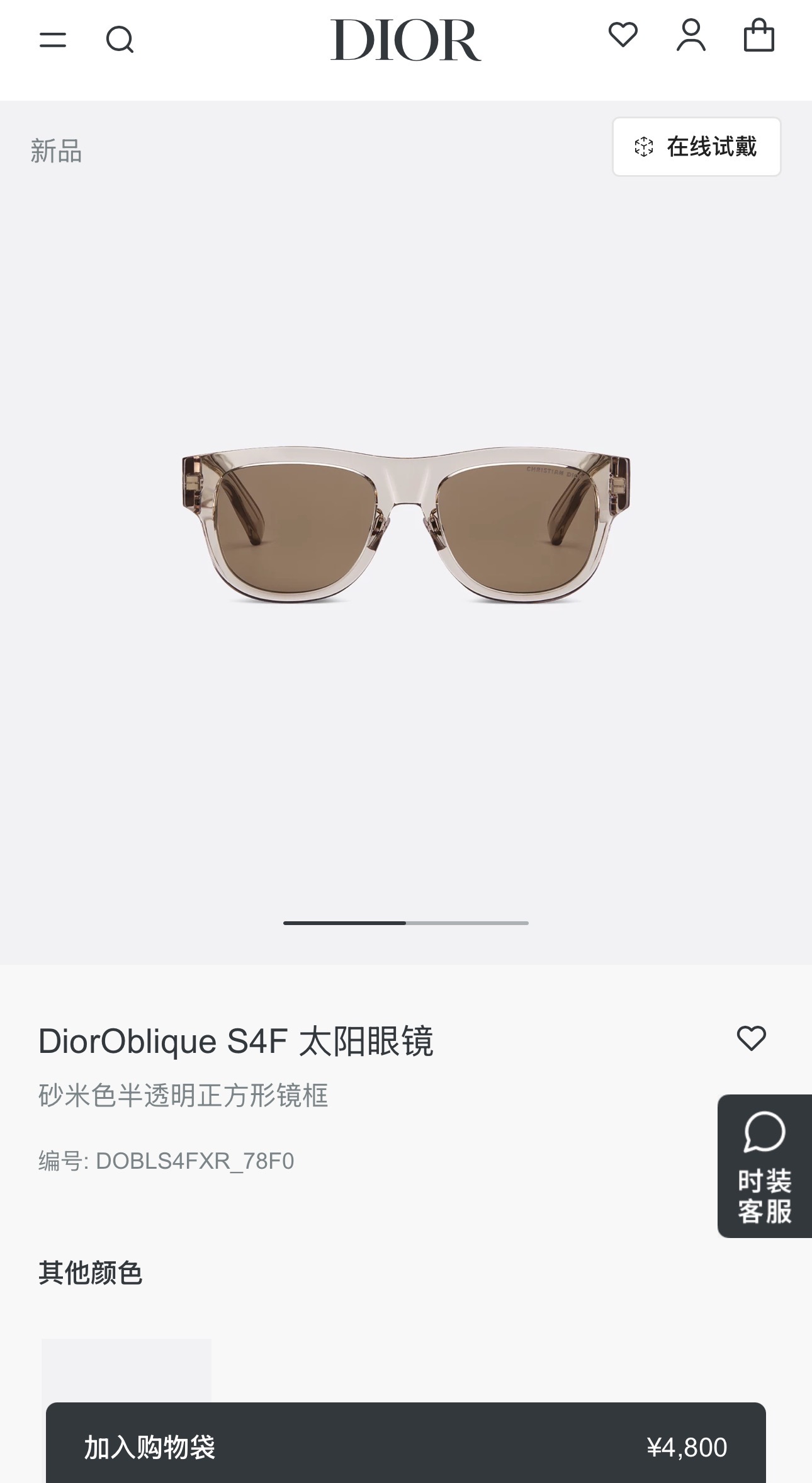Image resolution: width=812 pixels, height=1483 pixels.
Task: Click the AR cube icon in try-on button
Action: click(643, 146)
